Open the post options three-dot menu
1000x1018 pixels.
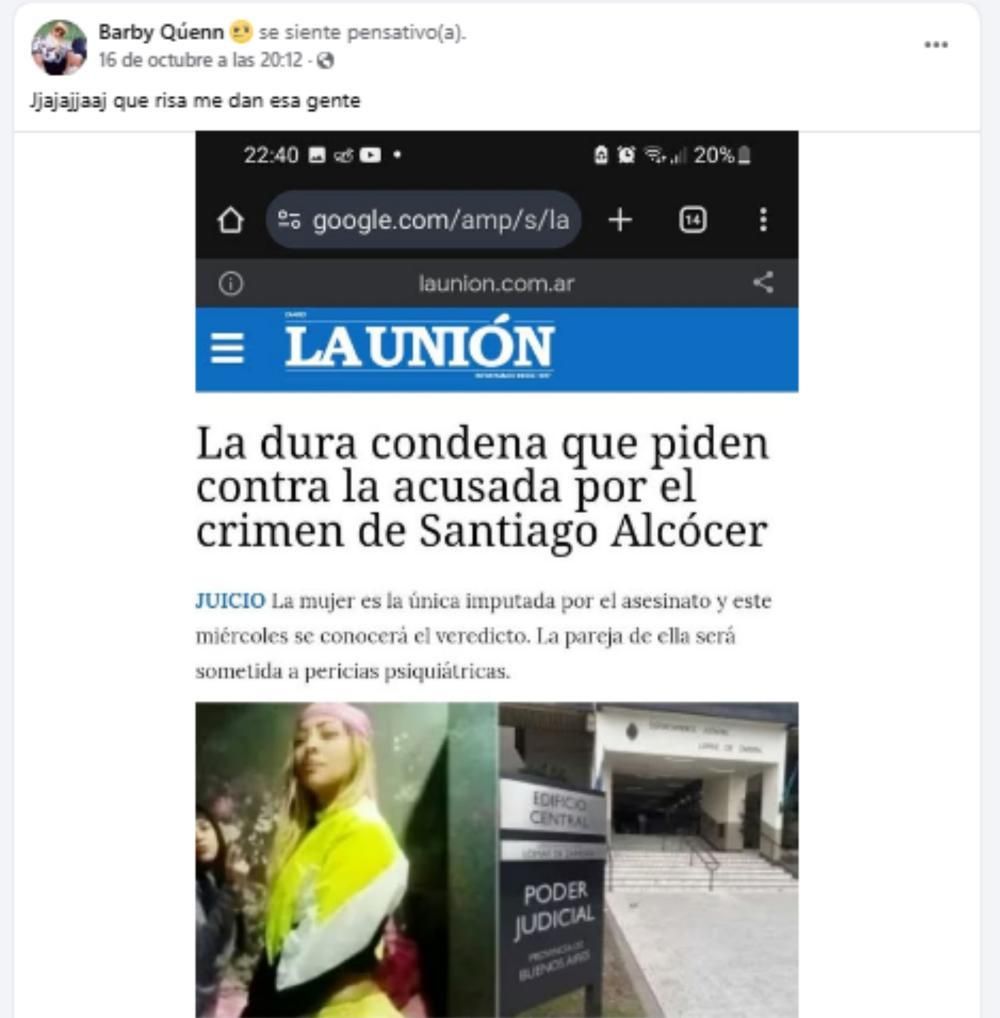point(936,45)
